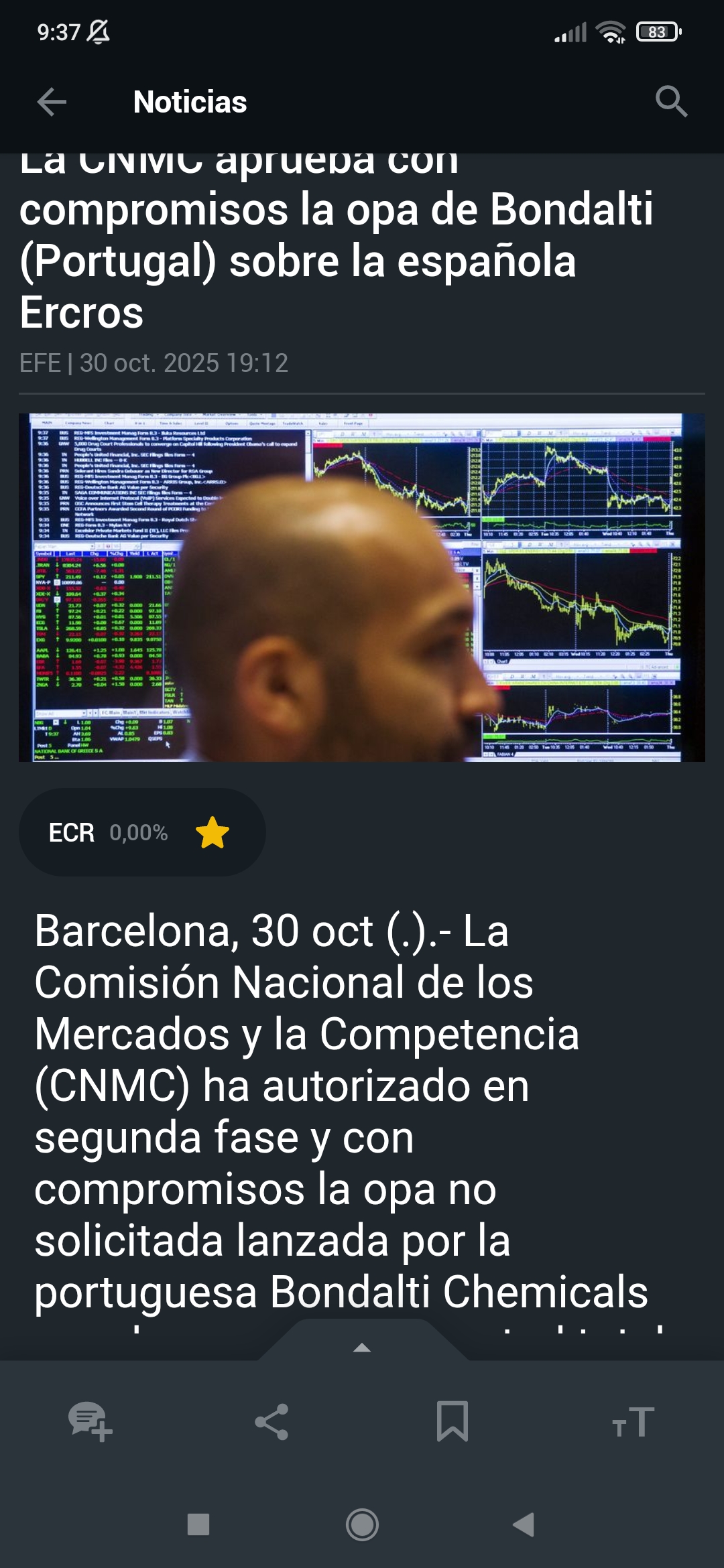The height and width of the screenshot is (1568, 724).
Task: Open the search magnifier icon
Action: (x=671, y=102)
